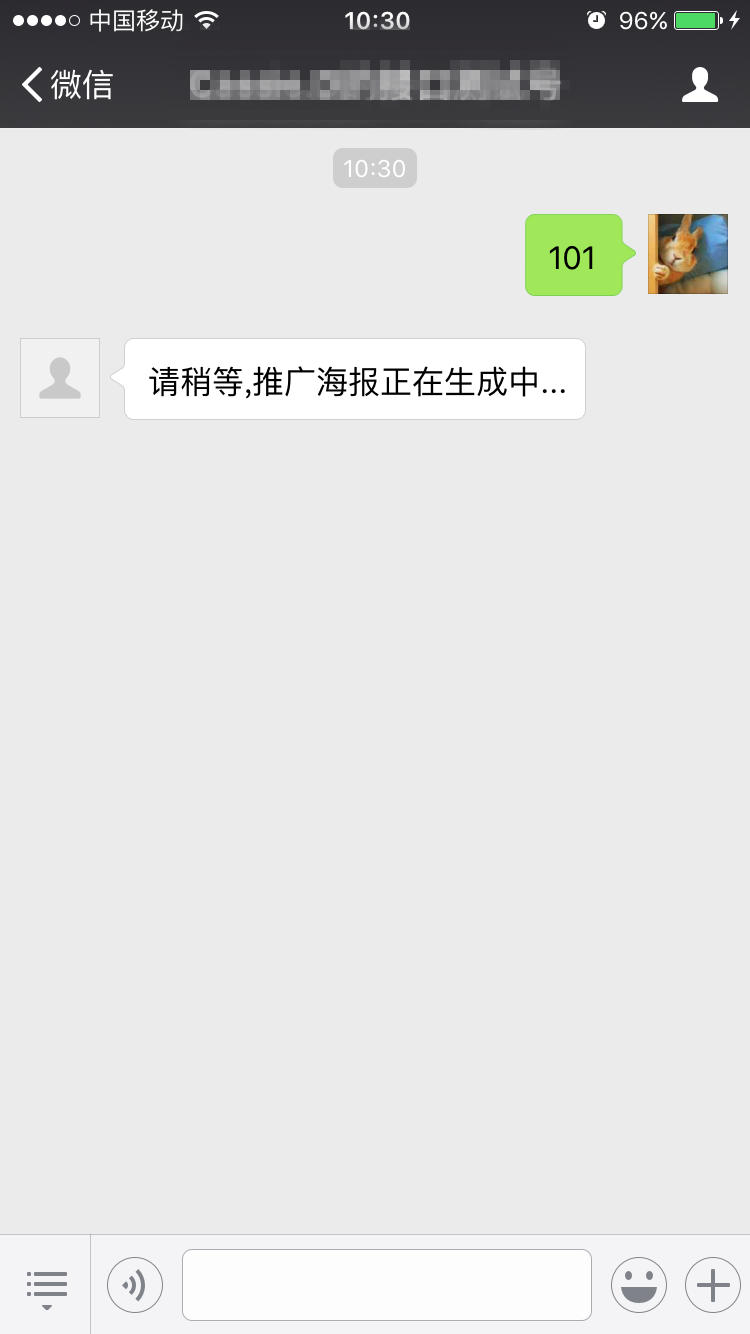This screenshot has height=1334, width=750.
Task: Open the official account's gray avatar
Action: (60, 378)
